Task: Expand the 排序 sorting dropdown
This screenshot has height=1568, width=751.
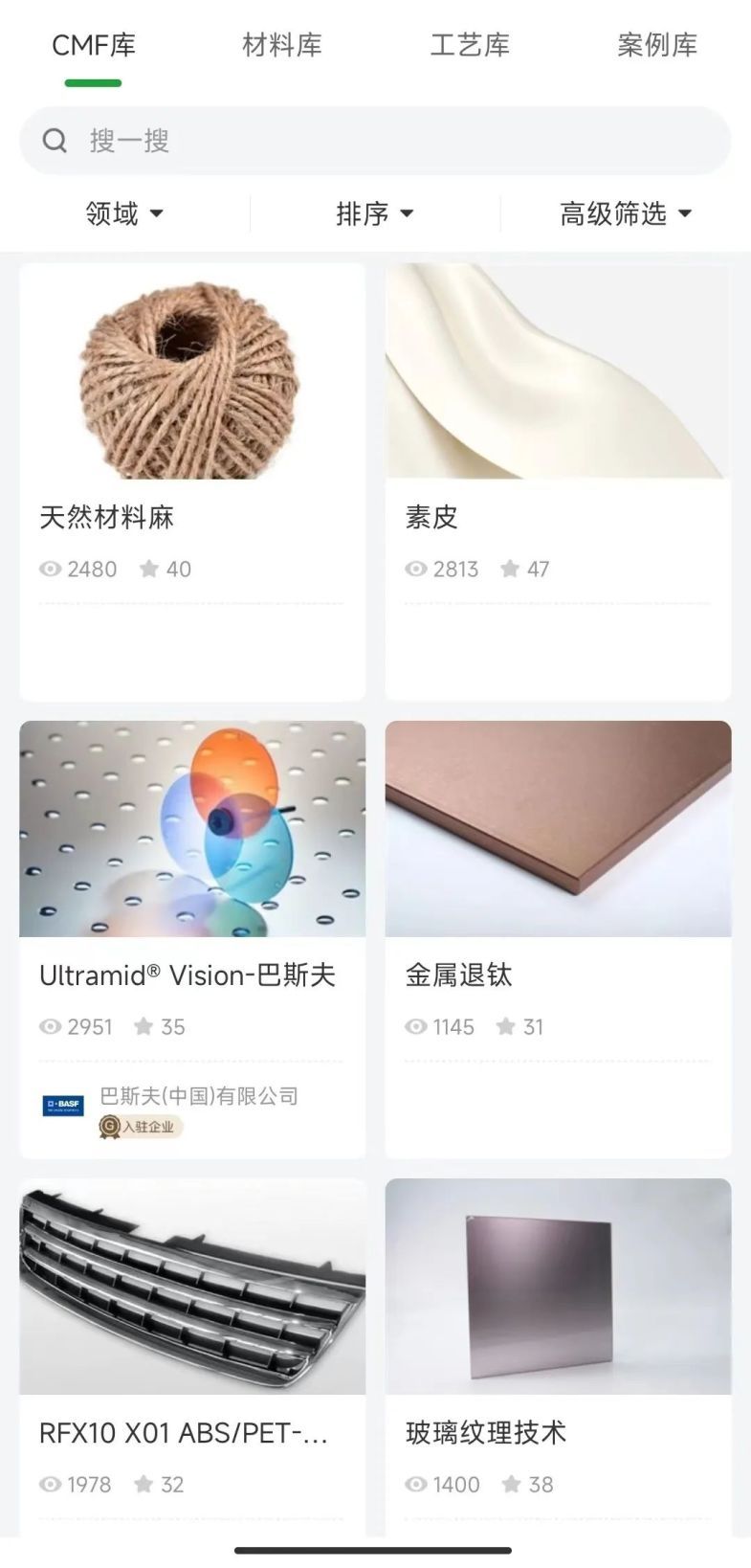Action: click(x=375, y=213)
